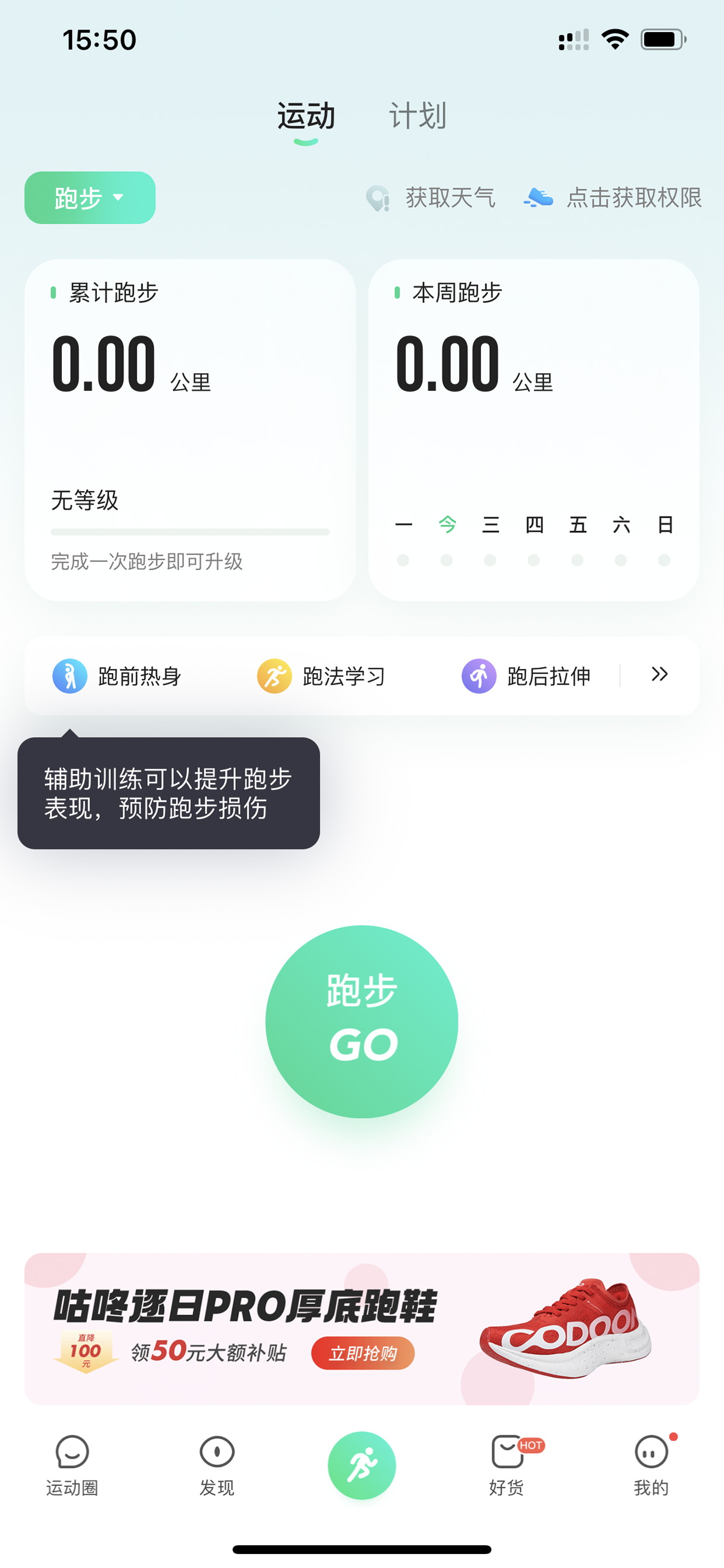Viewport: 724px width, 1568px height.
Task: Open the 本周跑步 weekly card
Action: pyautogui.click(x=534, y=431)
